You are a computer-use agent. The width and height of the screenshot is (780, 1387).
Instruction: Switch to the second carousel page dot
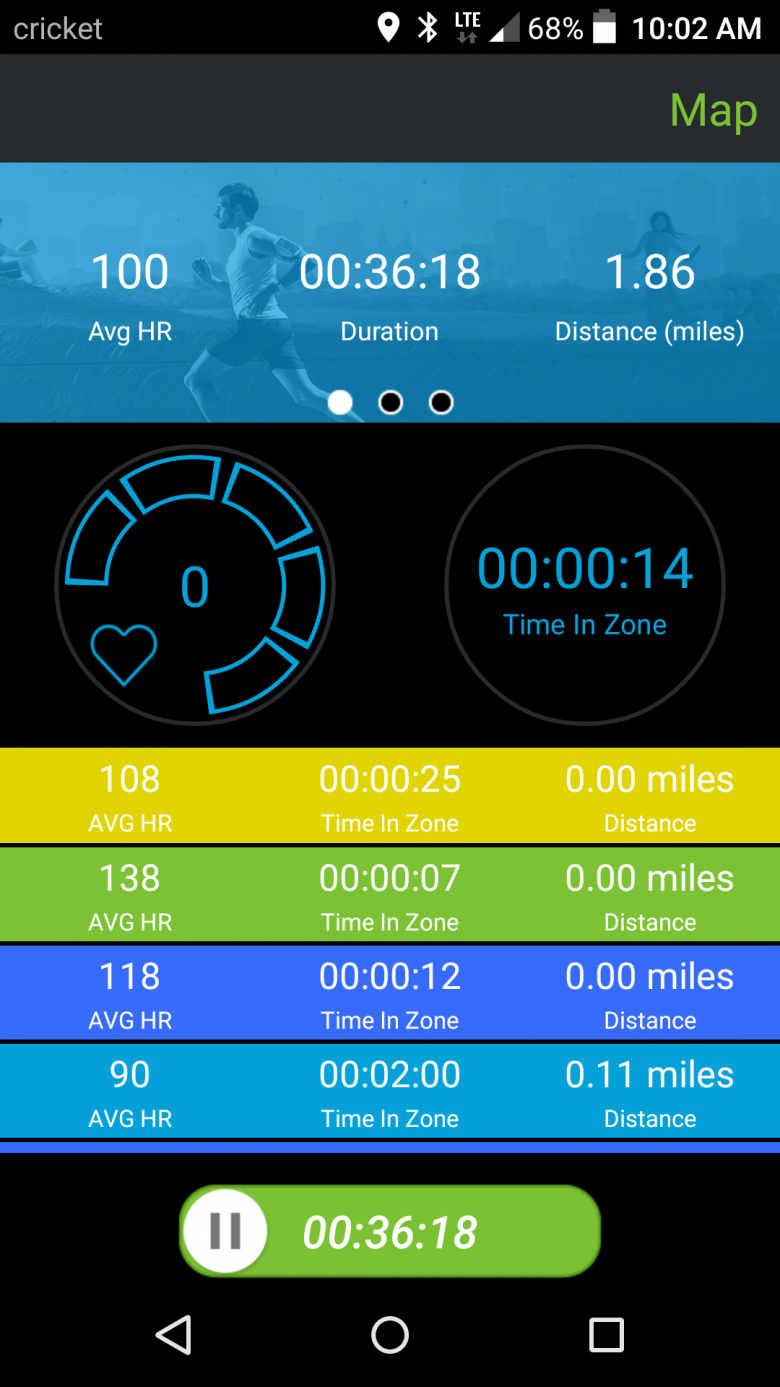point(390,402)
